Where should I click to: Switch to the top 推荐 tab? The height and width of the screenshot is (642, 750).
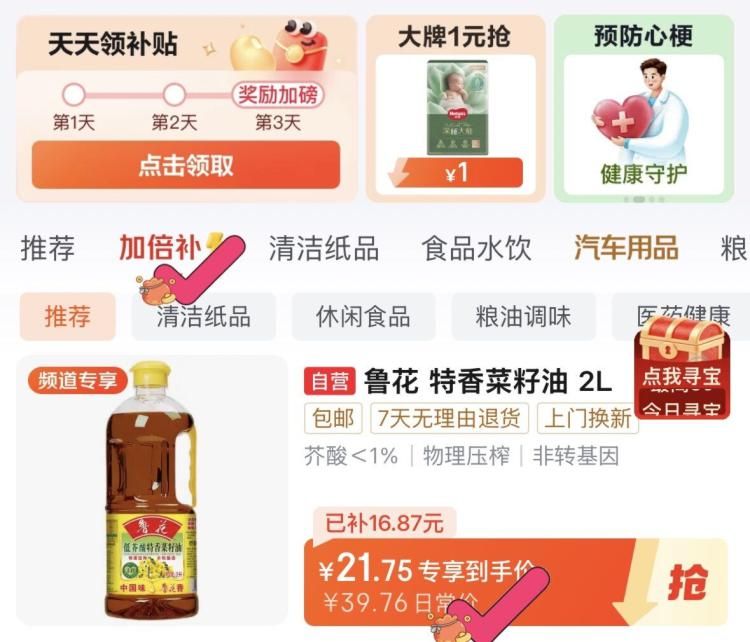tap(48, 248)
